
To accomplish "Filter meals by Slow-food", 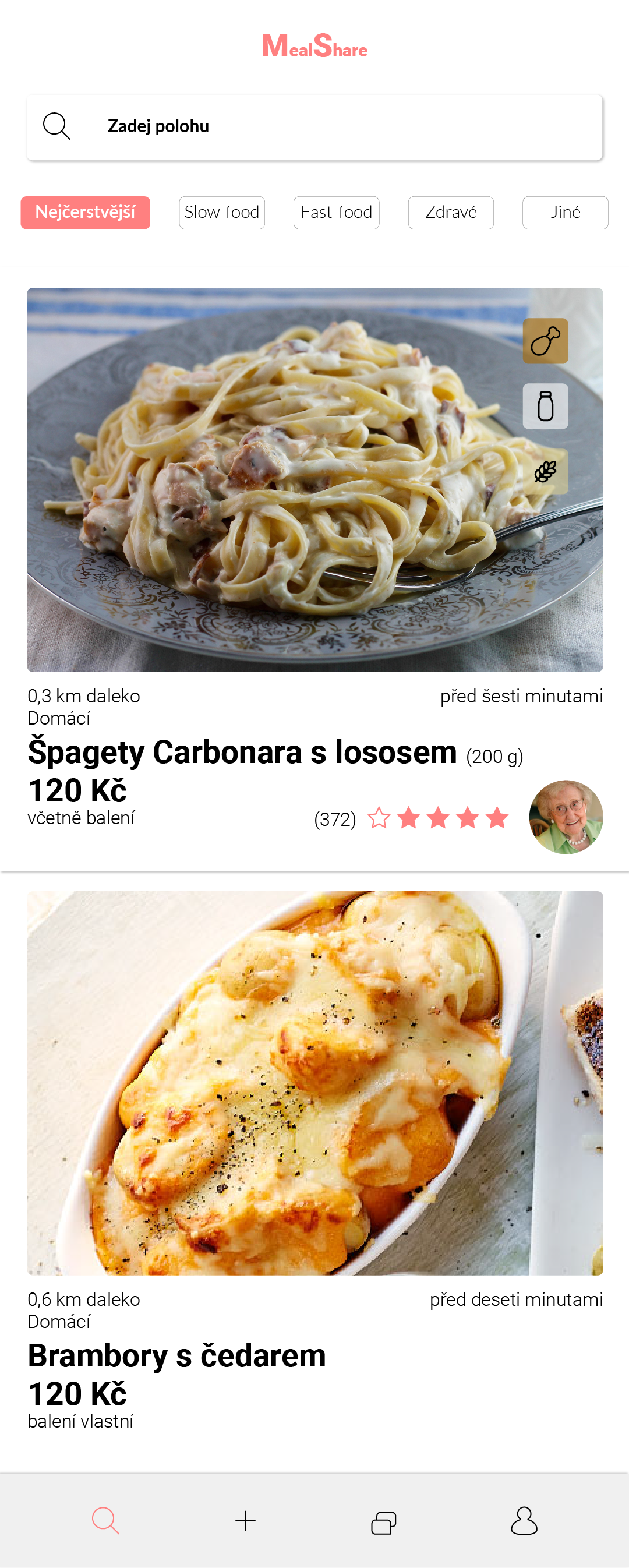I will point(222,213).
